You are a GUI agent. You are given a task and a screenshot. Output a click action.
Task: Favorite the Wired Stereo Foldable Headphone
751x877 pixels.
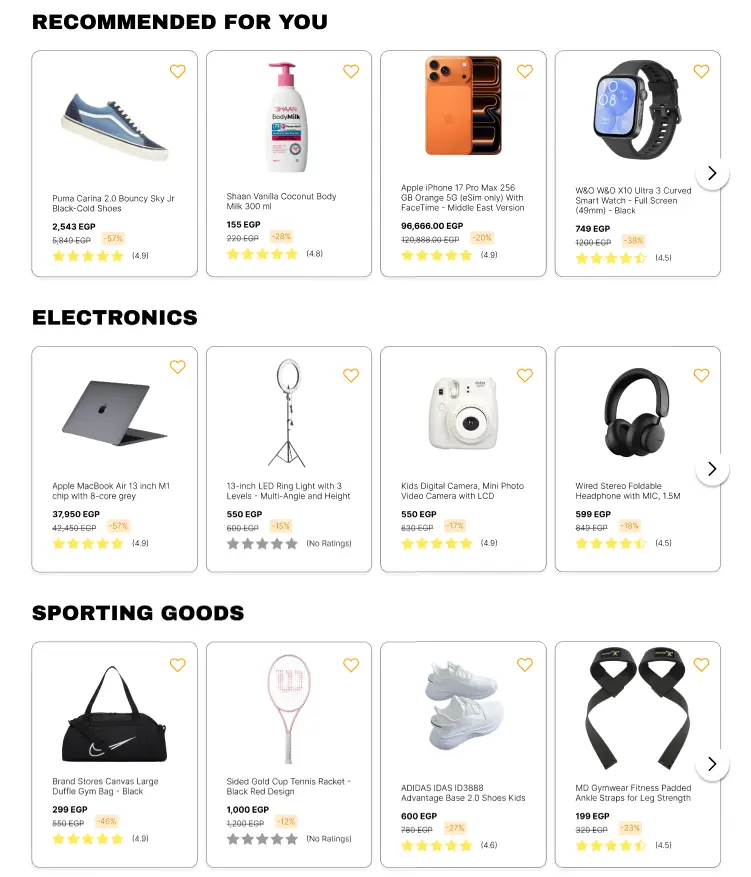(701, 375)
